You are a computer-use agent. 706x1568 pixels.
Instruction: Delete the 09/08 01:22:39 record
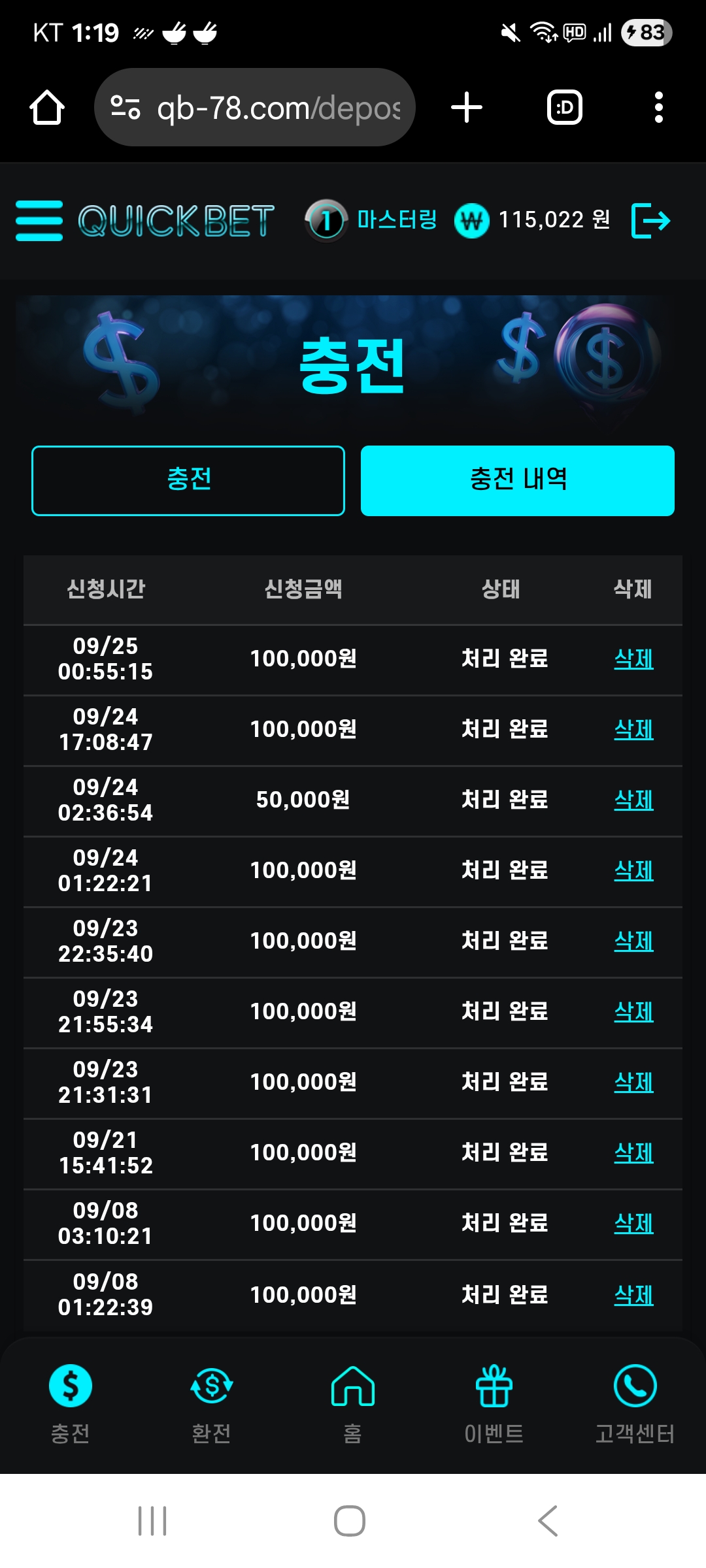click(633, 1295)
